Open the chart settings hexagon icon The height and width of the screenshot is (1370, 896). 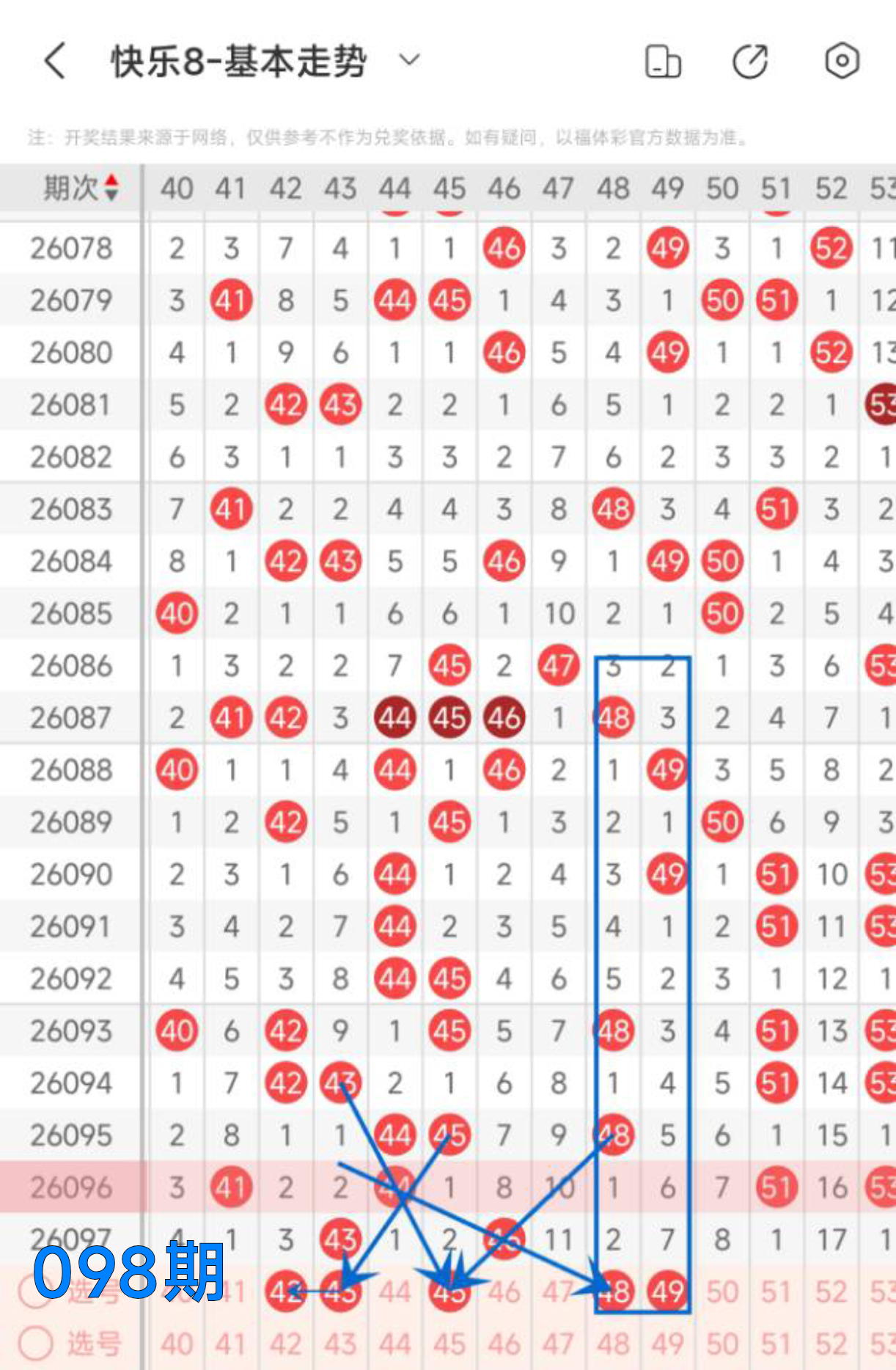pos(842,61)
